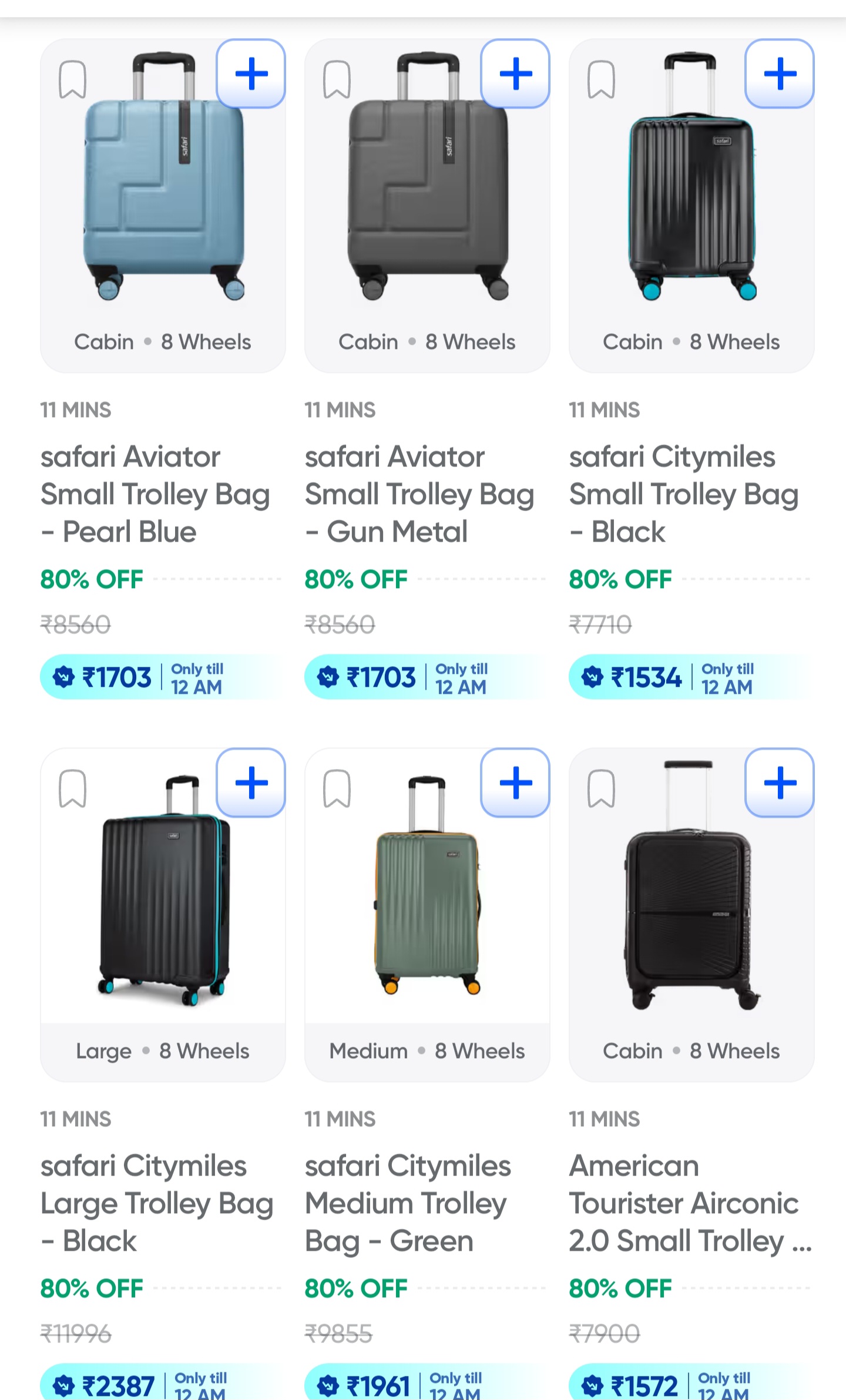846x1400 pixels.
Task: View safari Citymiles Large Trolley Bag Black
Action: point(156,1203)
